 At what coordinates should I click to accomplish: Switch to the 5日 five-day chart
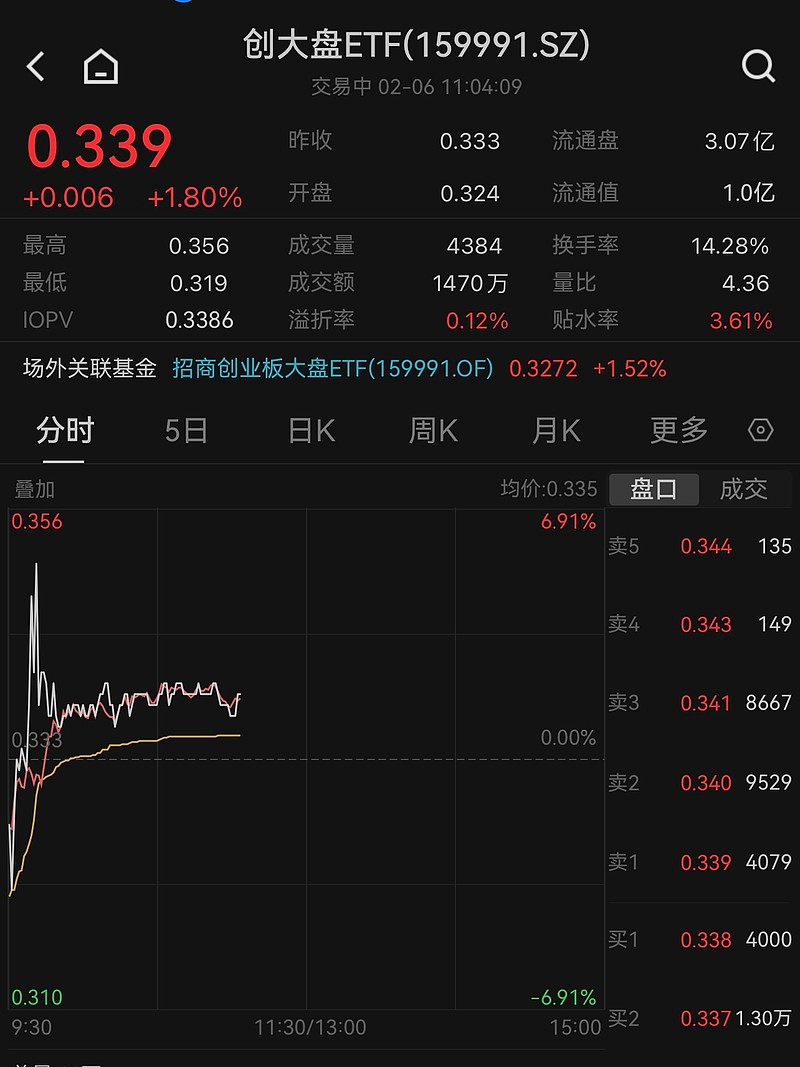pos(185,428)
